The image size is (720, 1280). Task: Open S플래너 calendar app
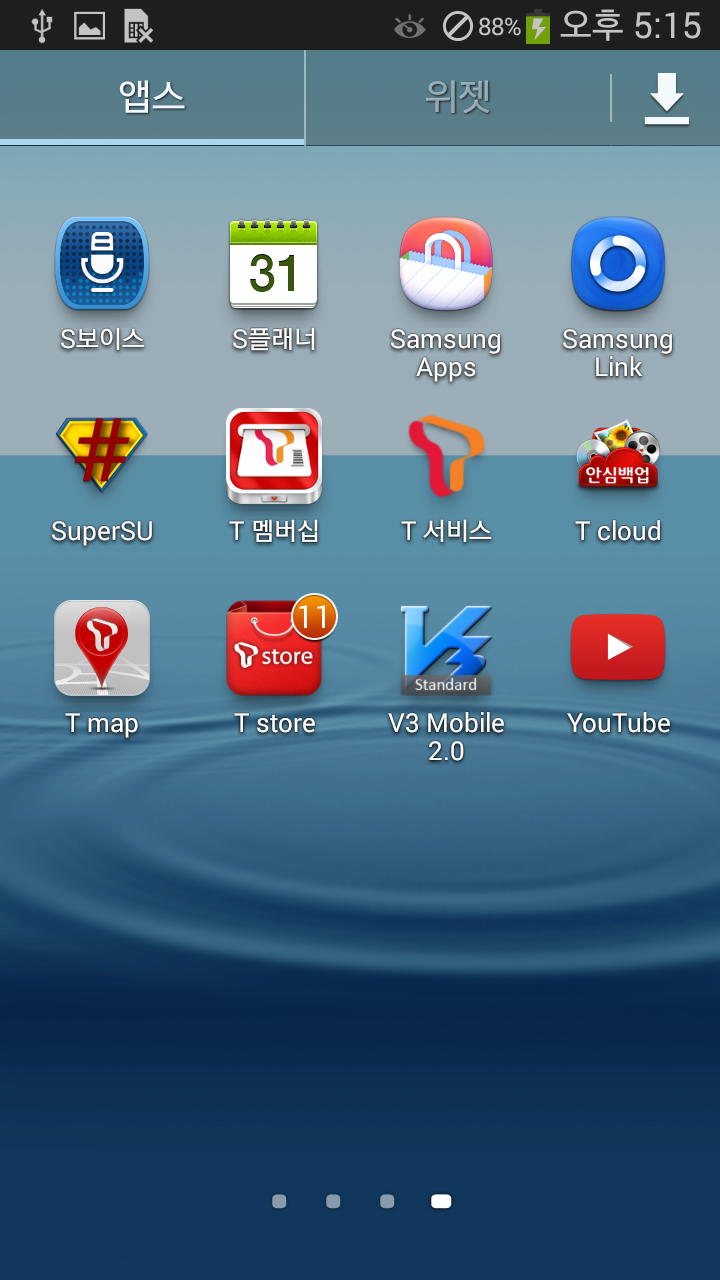coord(274,265)
